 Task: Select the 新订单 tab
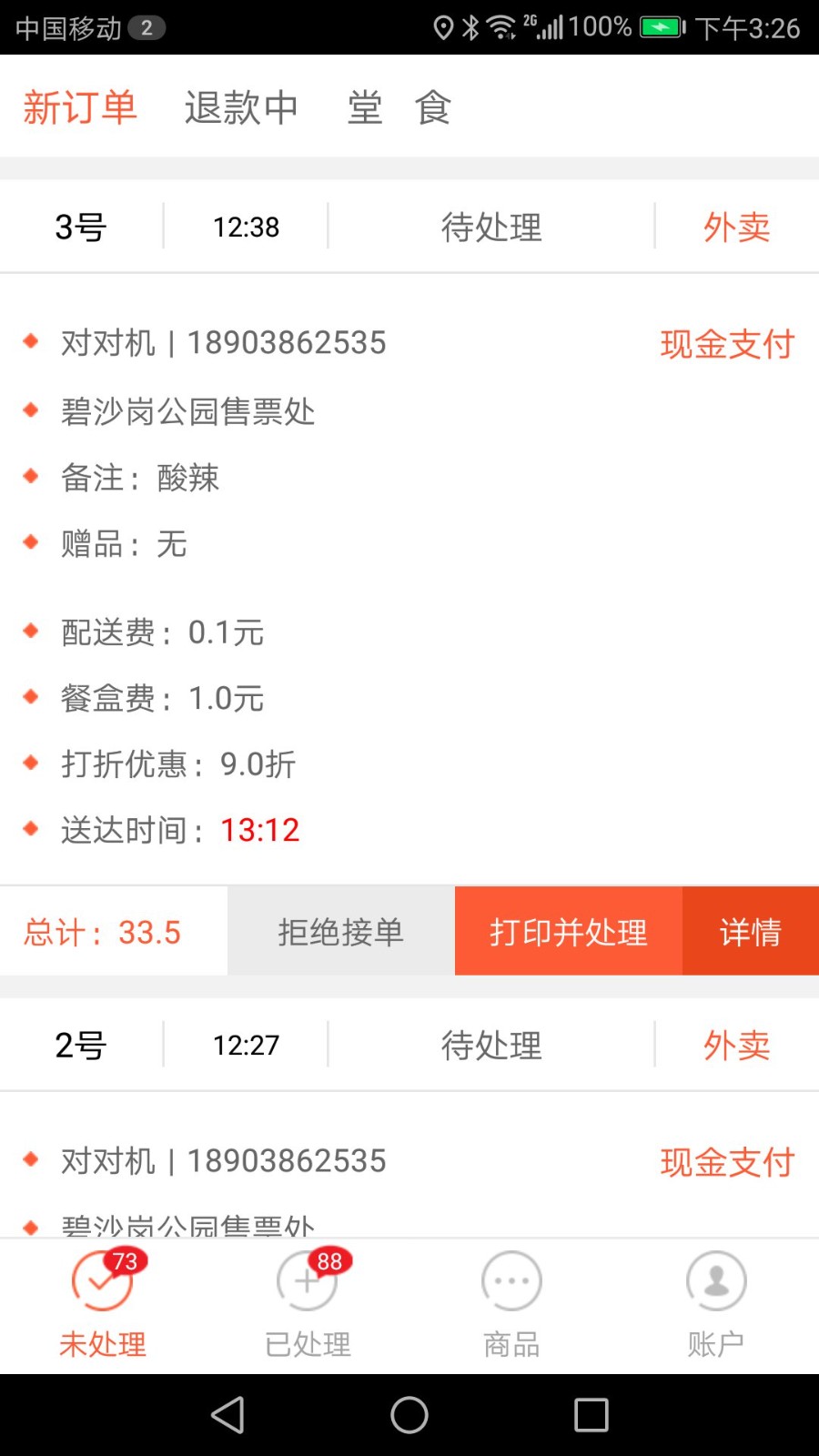(x=79, y=106)
